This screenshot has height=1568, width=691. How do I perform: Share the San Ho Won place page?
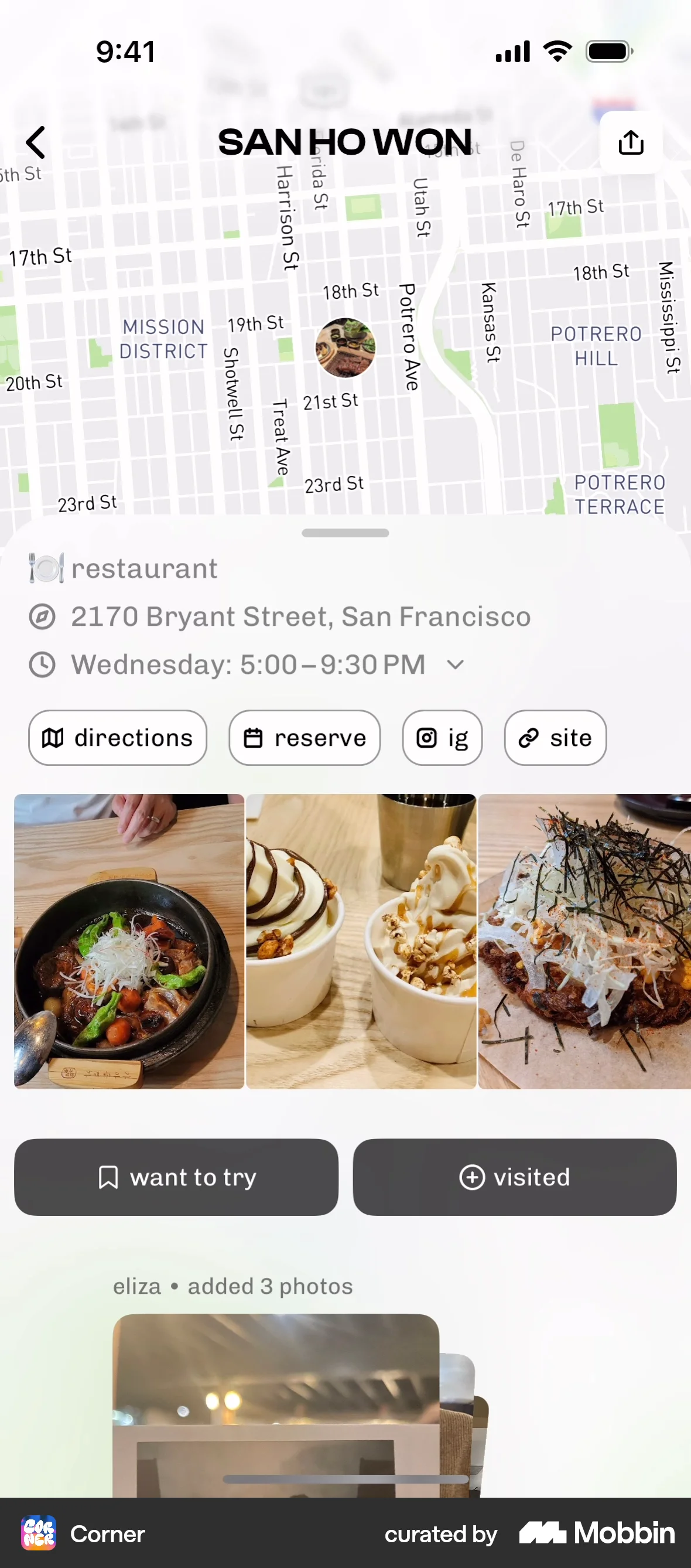pos(630,142)
